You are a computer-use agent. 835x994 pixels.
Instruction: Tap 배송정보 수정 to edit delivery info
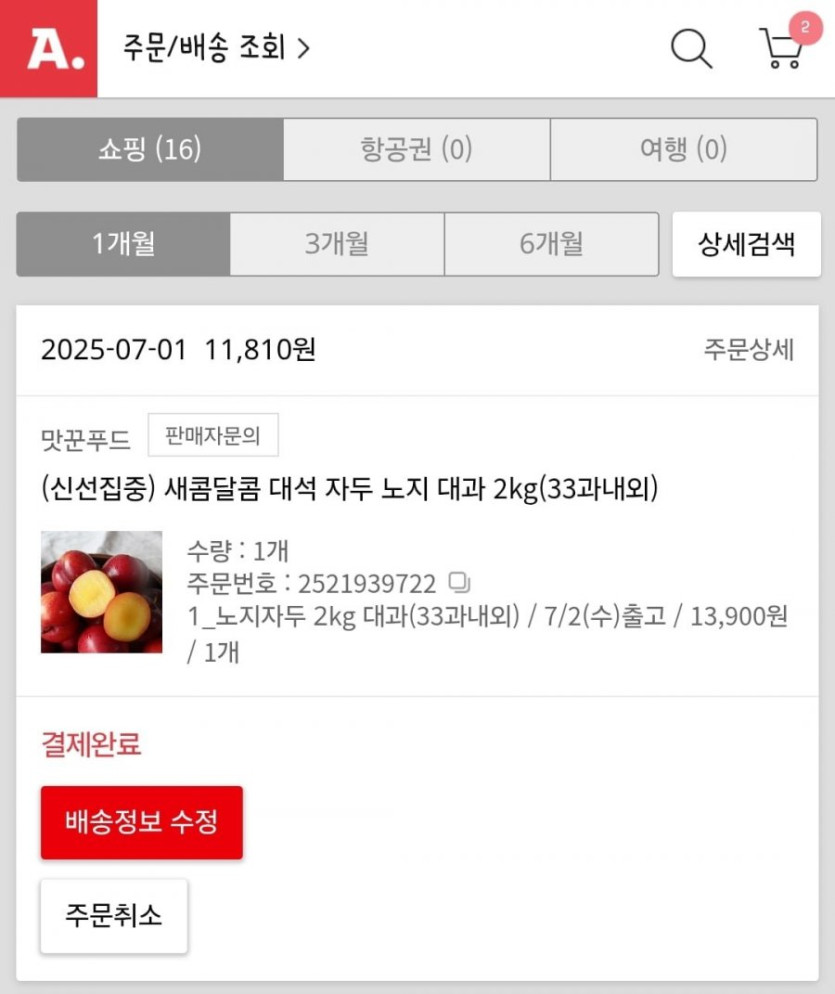(141, 823)
